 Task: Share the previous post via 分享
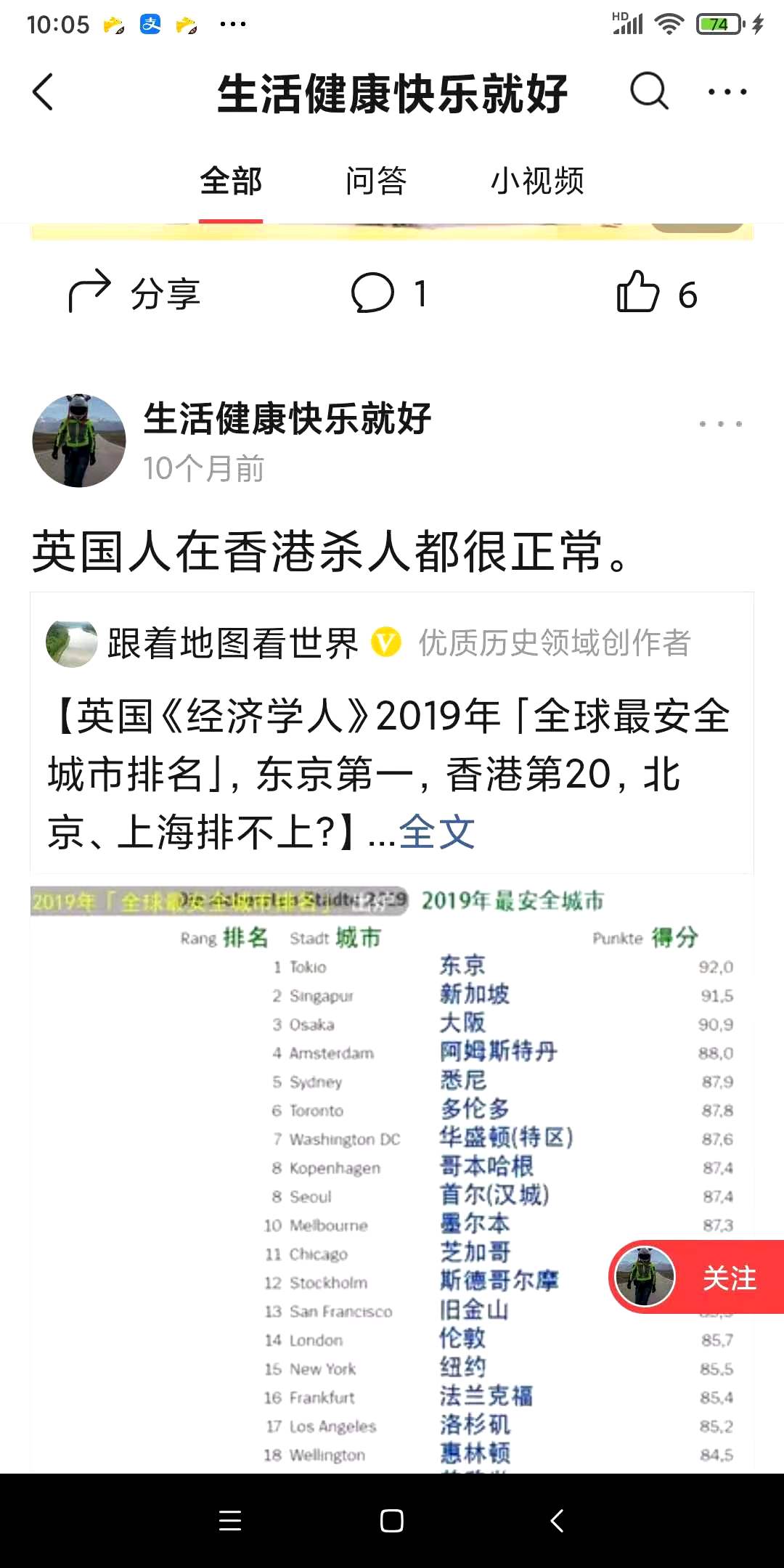click(x=134, y=293)
